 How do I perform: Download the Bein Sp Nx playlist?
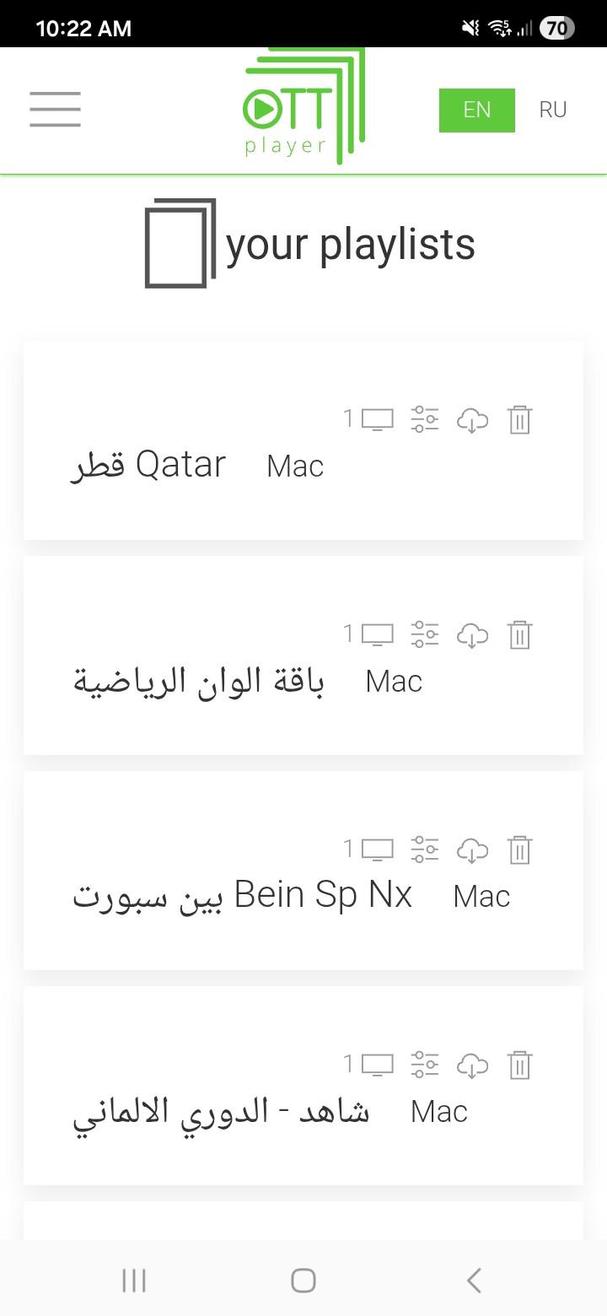(472, 850)
